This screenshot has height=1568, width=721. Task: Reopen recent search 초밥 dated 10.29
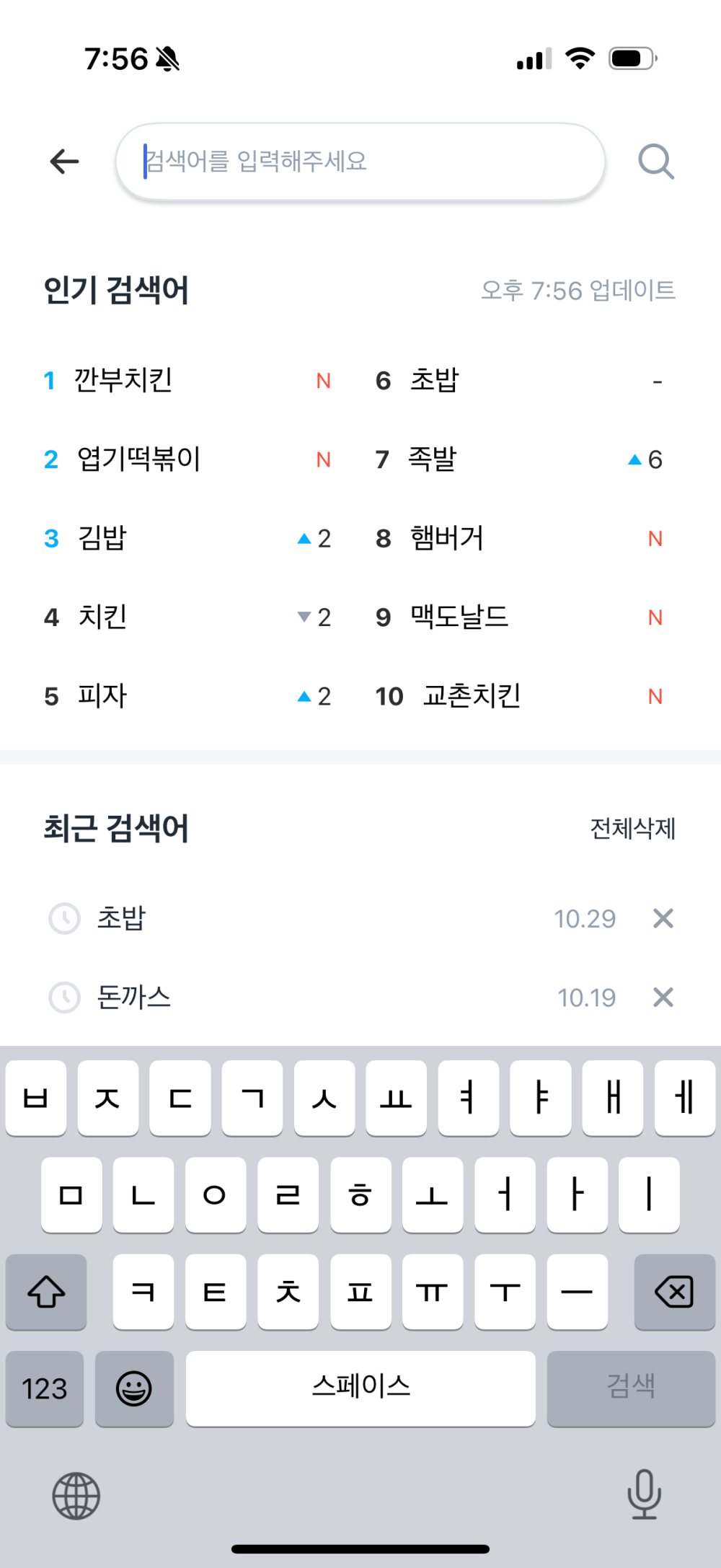point(121,918)
